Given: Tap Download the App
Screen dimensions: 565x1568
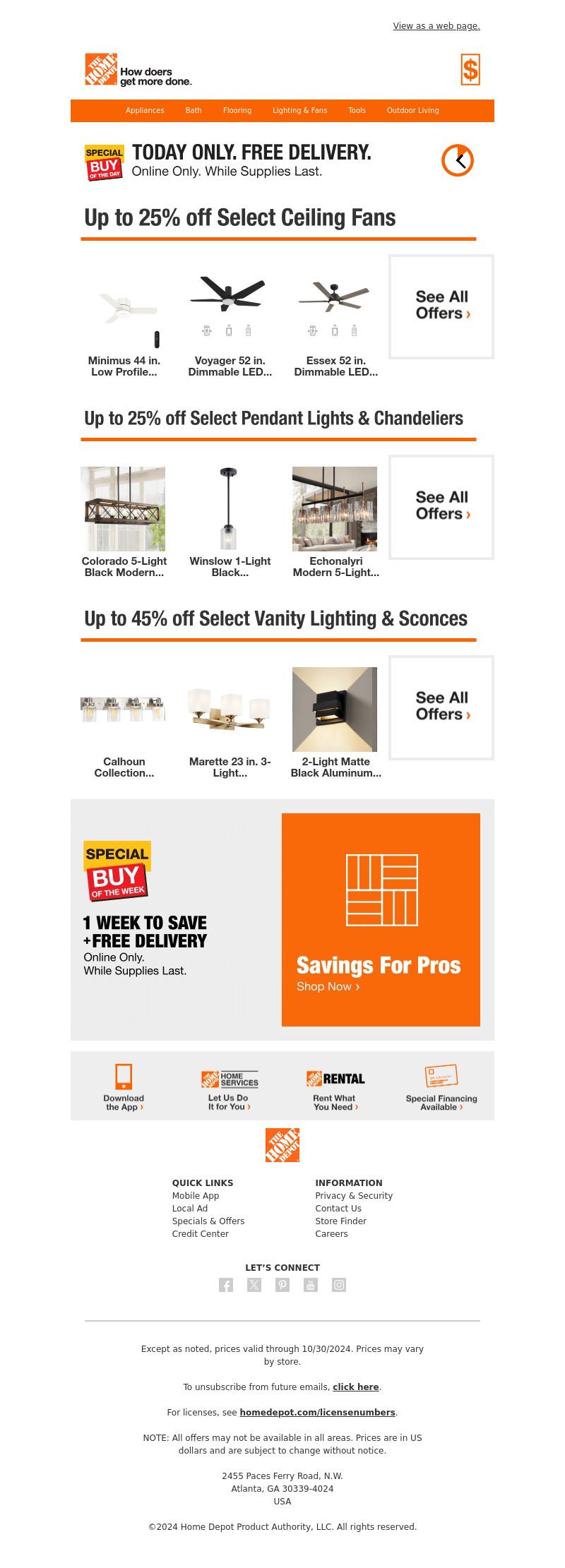Looking at the screenshot, I should (124, 1101).
